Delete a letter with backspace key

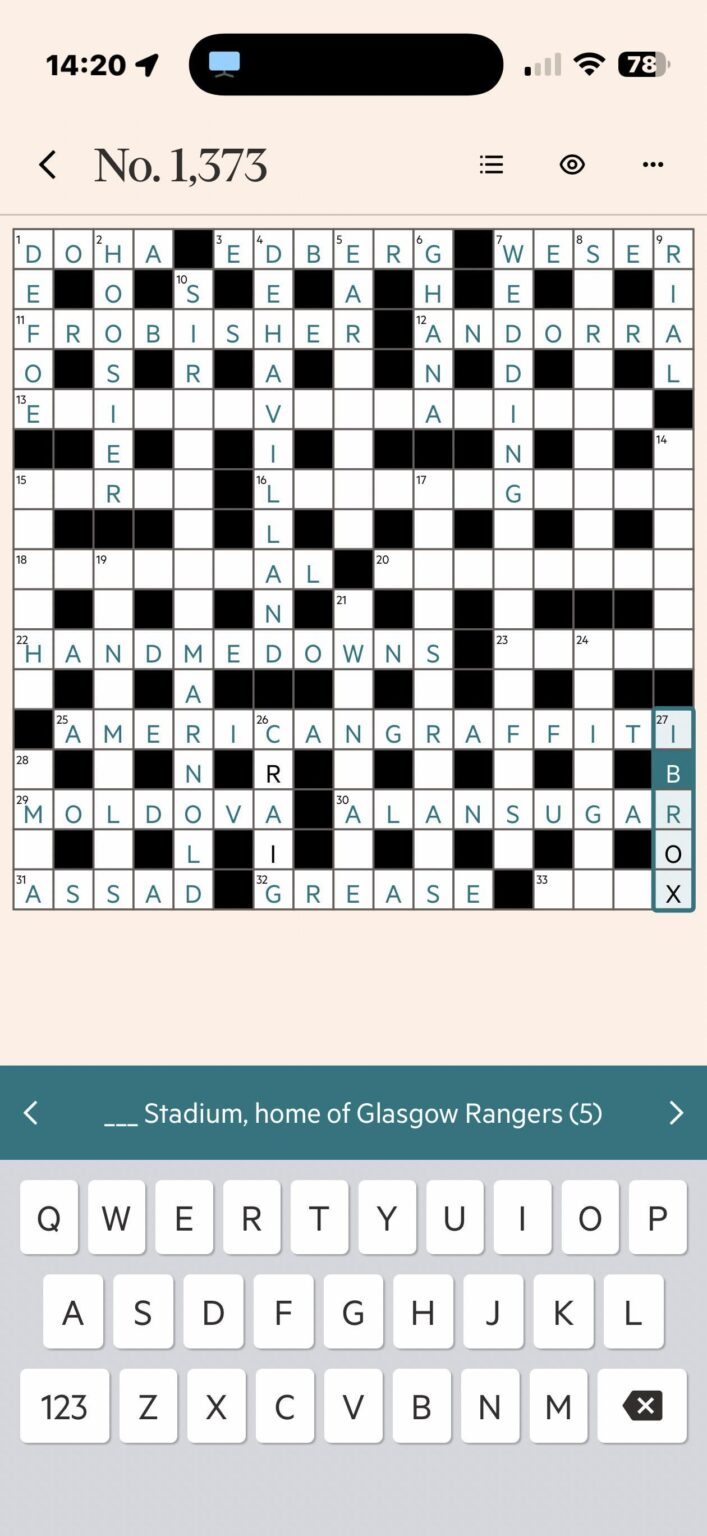(642, 1406)
